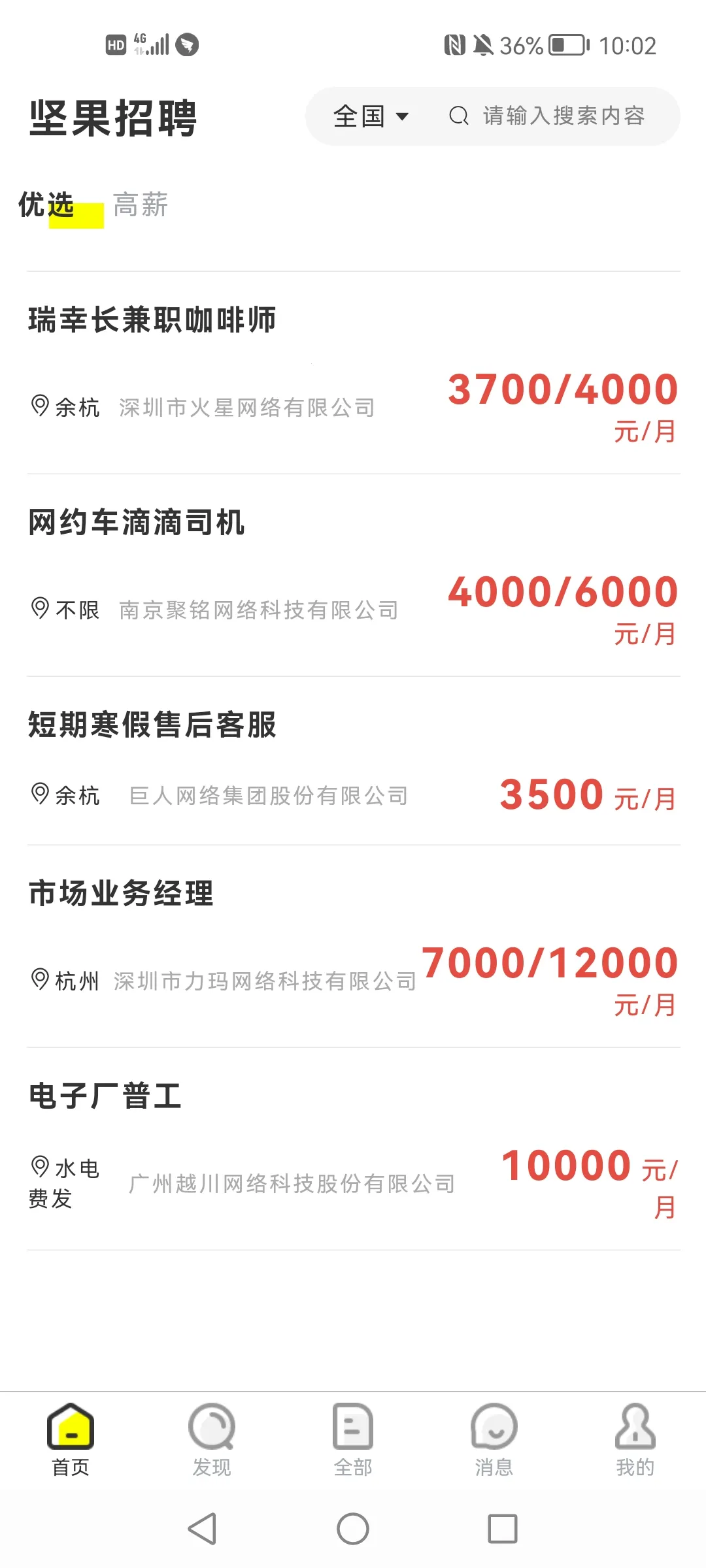Switch to the 高薪 tab
Screen dimensions: 706x1568
point(141,206)
